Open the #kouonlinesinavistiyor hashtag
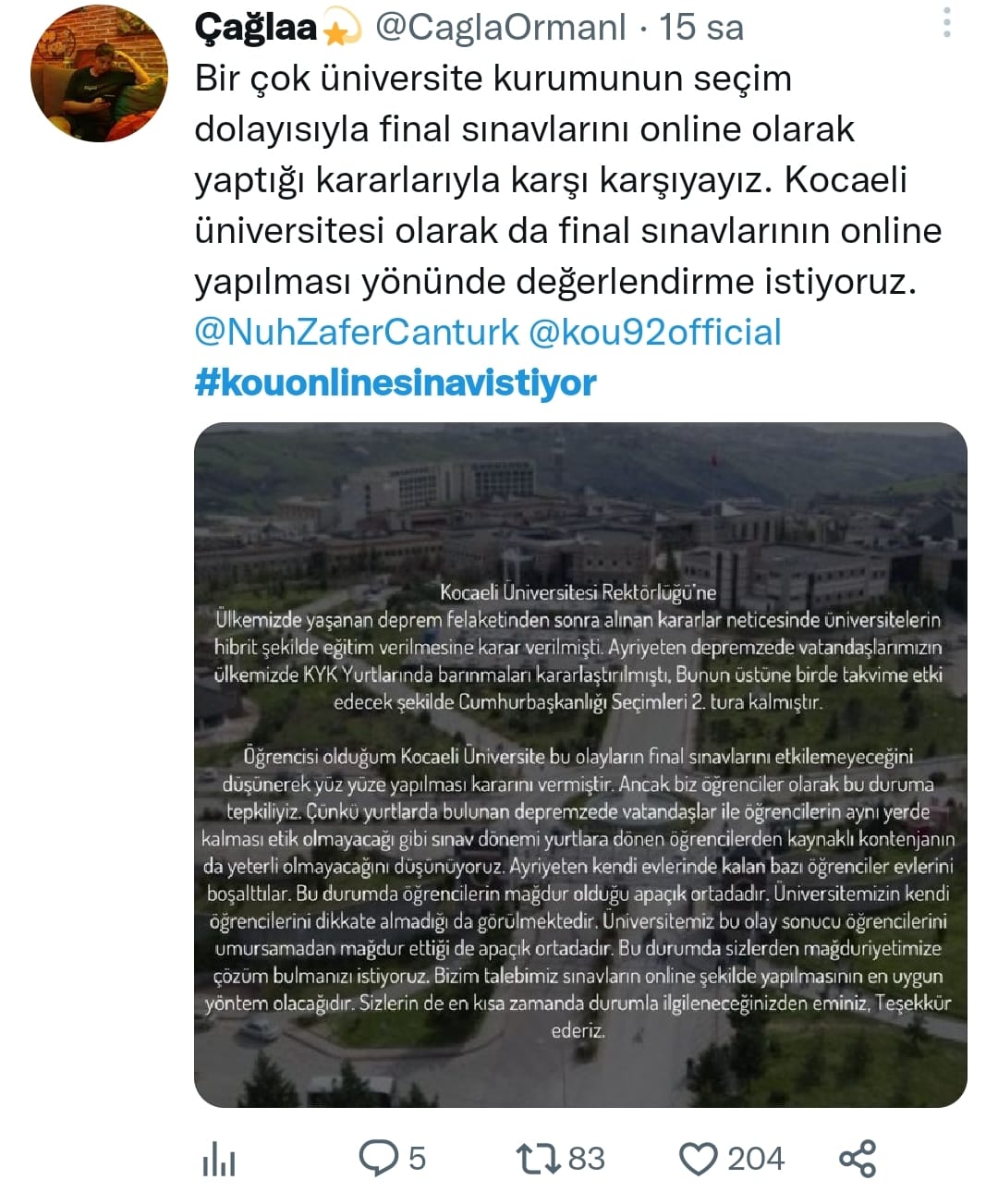Screen dimensions: 998x1204 coord(396,382)
